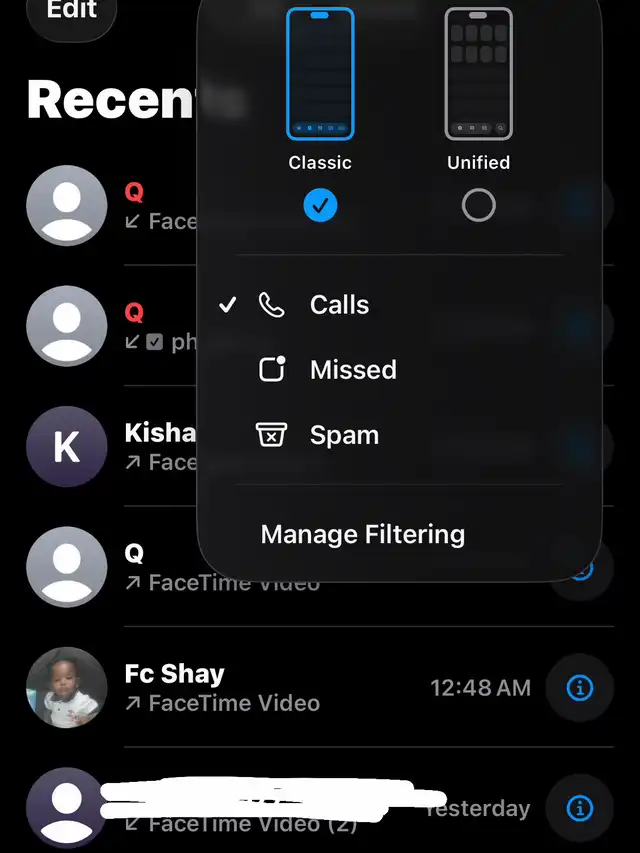Viewport: 640px width, 853px height.
Task: Open info for the Yesterday FaceTime call
Action: (x=580, y=808)
